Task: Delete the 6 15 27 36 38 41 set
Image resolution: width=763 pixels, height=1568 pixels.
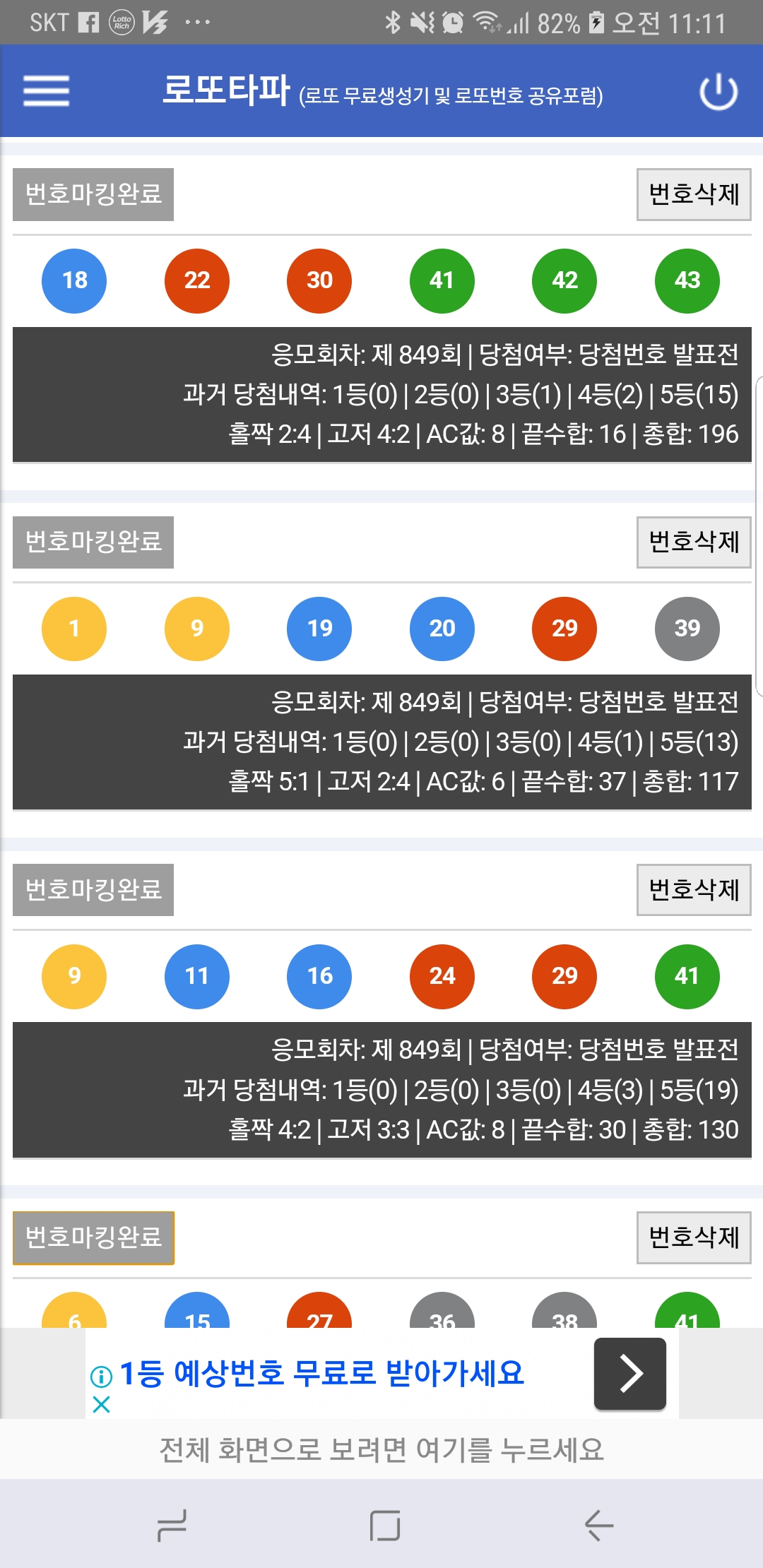Action: (694, 1237)
